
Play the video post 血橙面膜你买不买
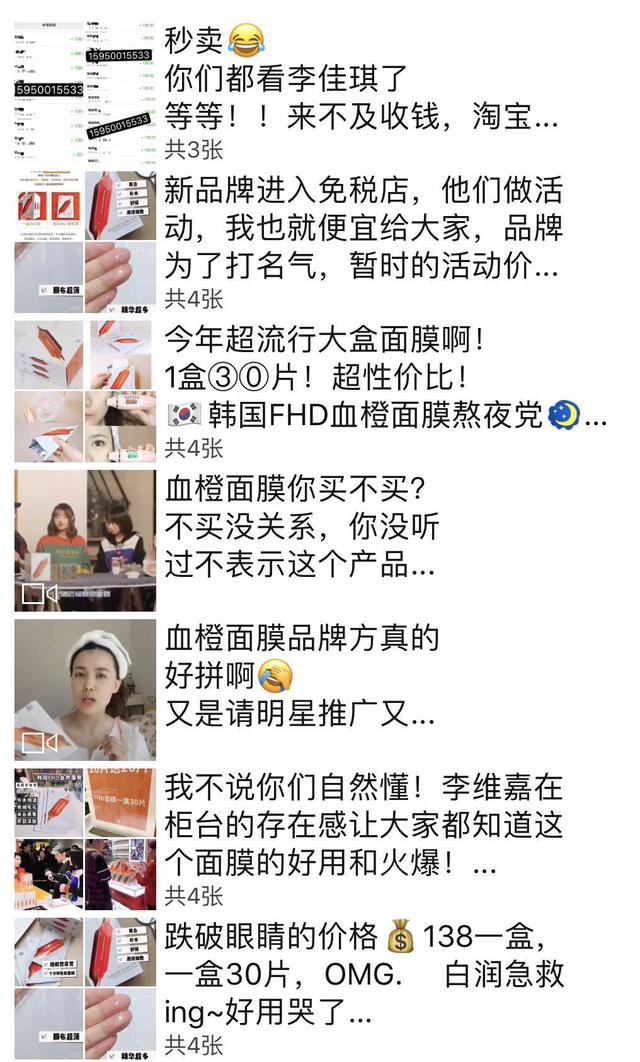[x=85, y=540]
